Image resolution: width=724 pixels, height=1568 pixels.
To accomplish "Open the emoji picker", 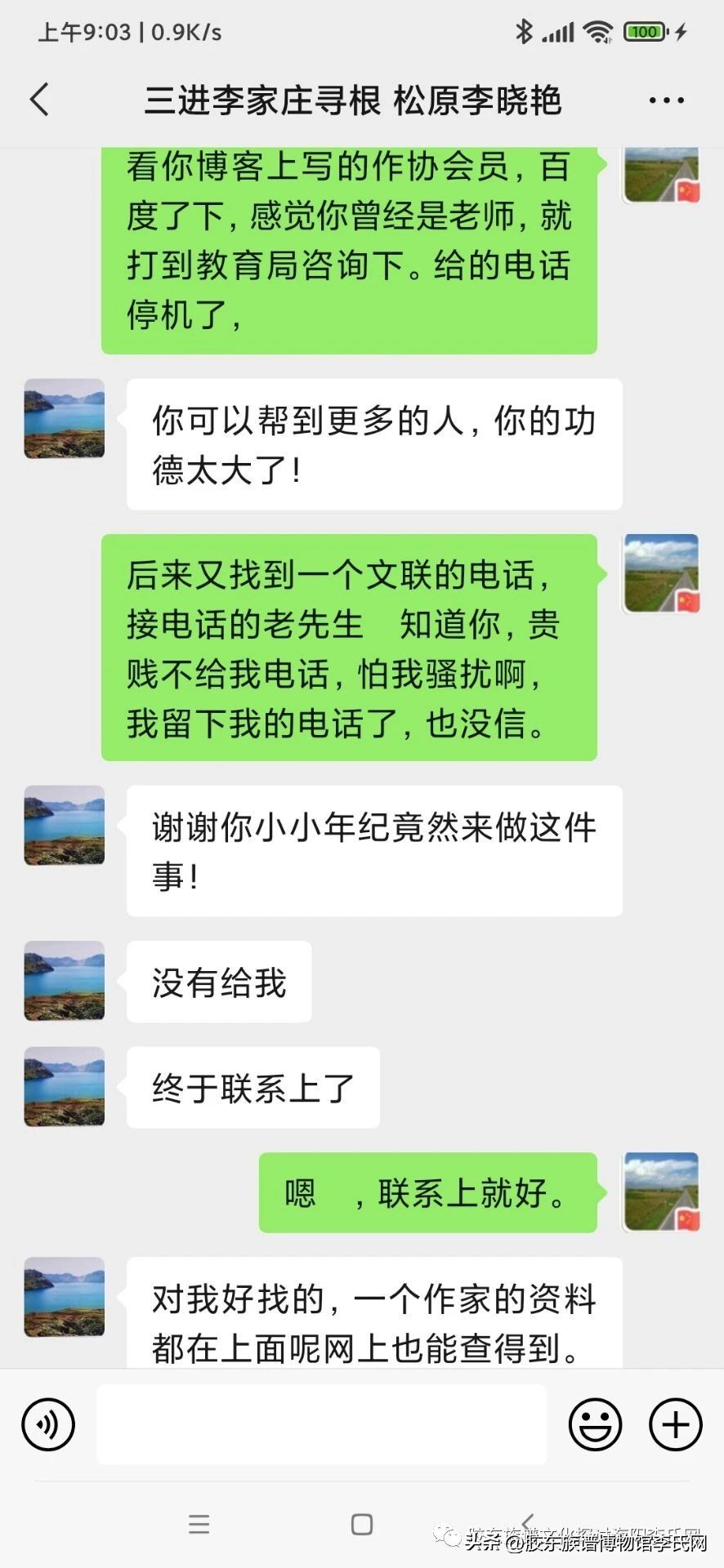I will point(597,1424).
